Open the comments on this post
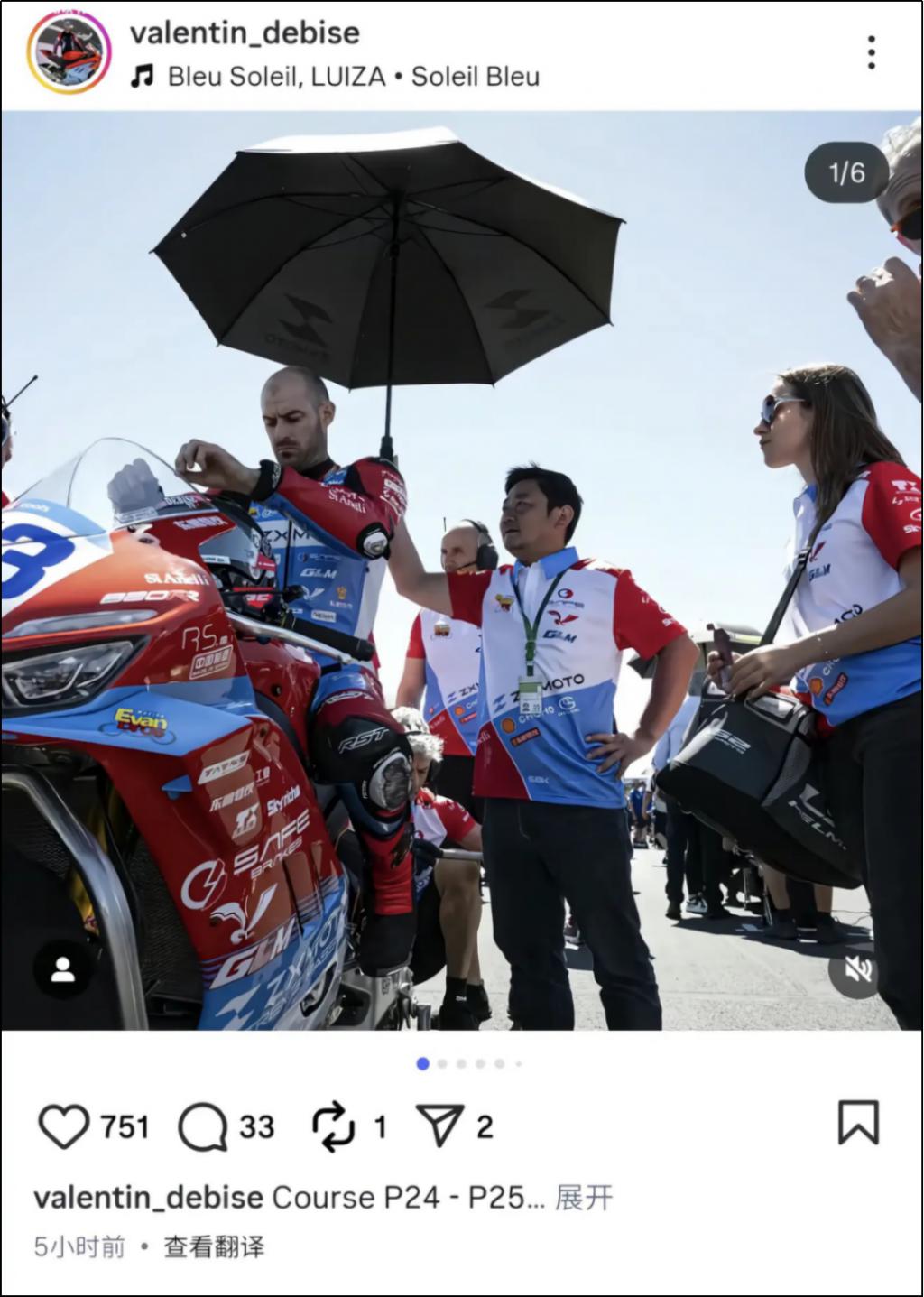This screenshot has width=924, height=1297. click(x=202, y=1126)
